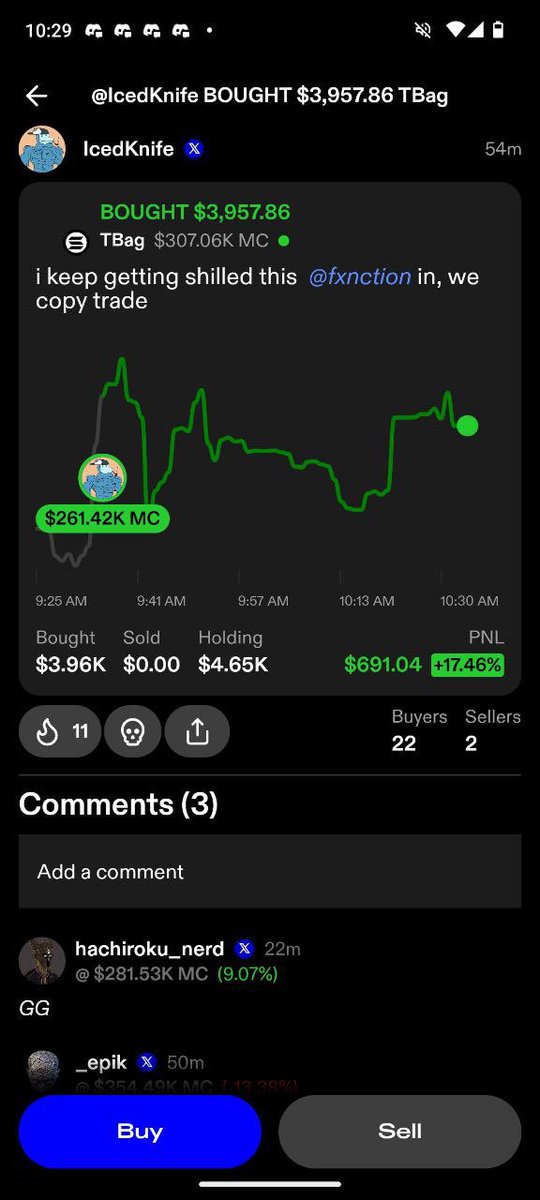540x1200 pixels.
Task: Tap the @fxnction mention link
Action: (359, 277)
